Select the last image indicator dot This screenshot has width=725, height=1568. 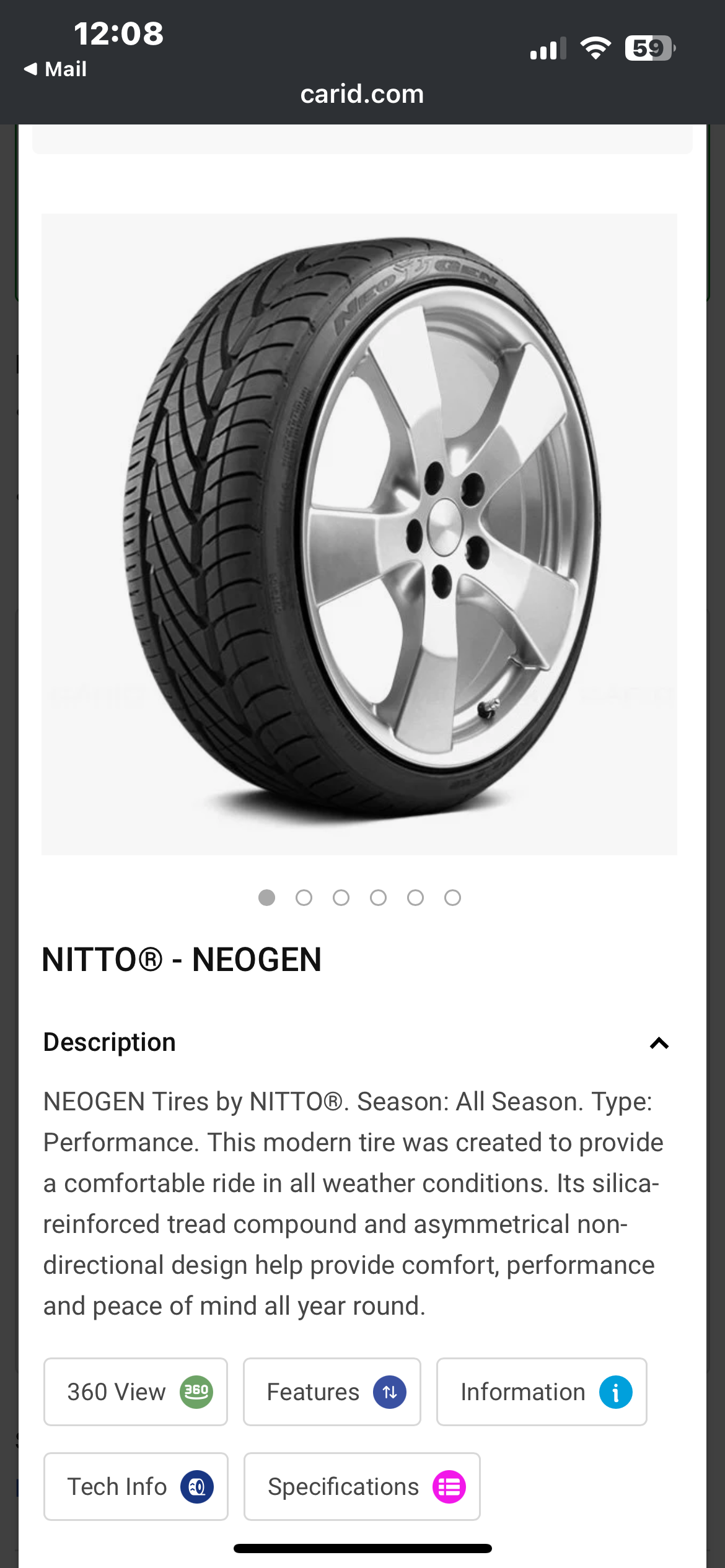[452, 897]
